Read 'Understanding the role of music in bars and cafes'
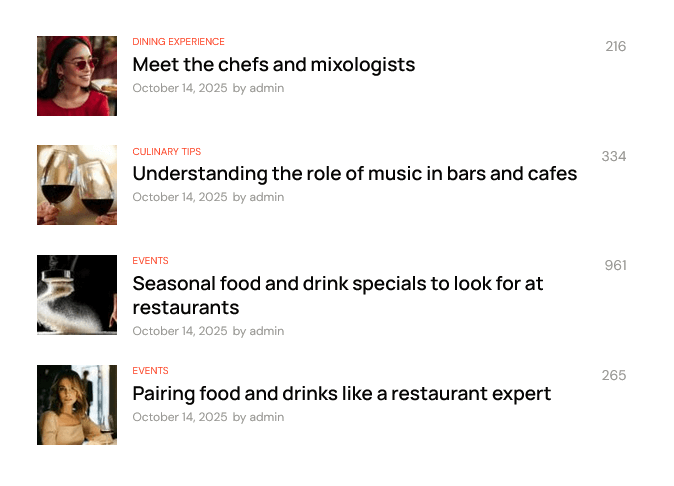The height and width of the screenshot is (486, 674). 354,174
